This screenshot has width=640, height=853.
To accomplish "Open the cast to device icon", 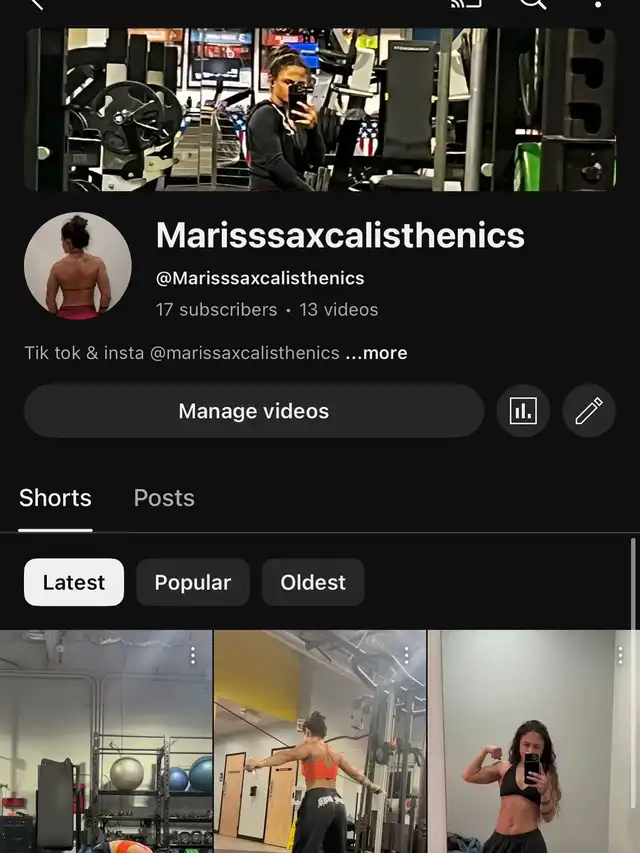I will click(466, 3).
